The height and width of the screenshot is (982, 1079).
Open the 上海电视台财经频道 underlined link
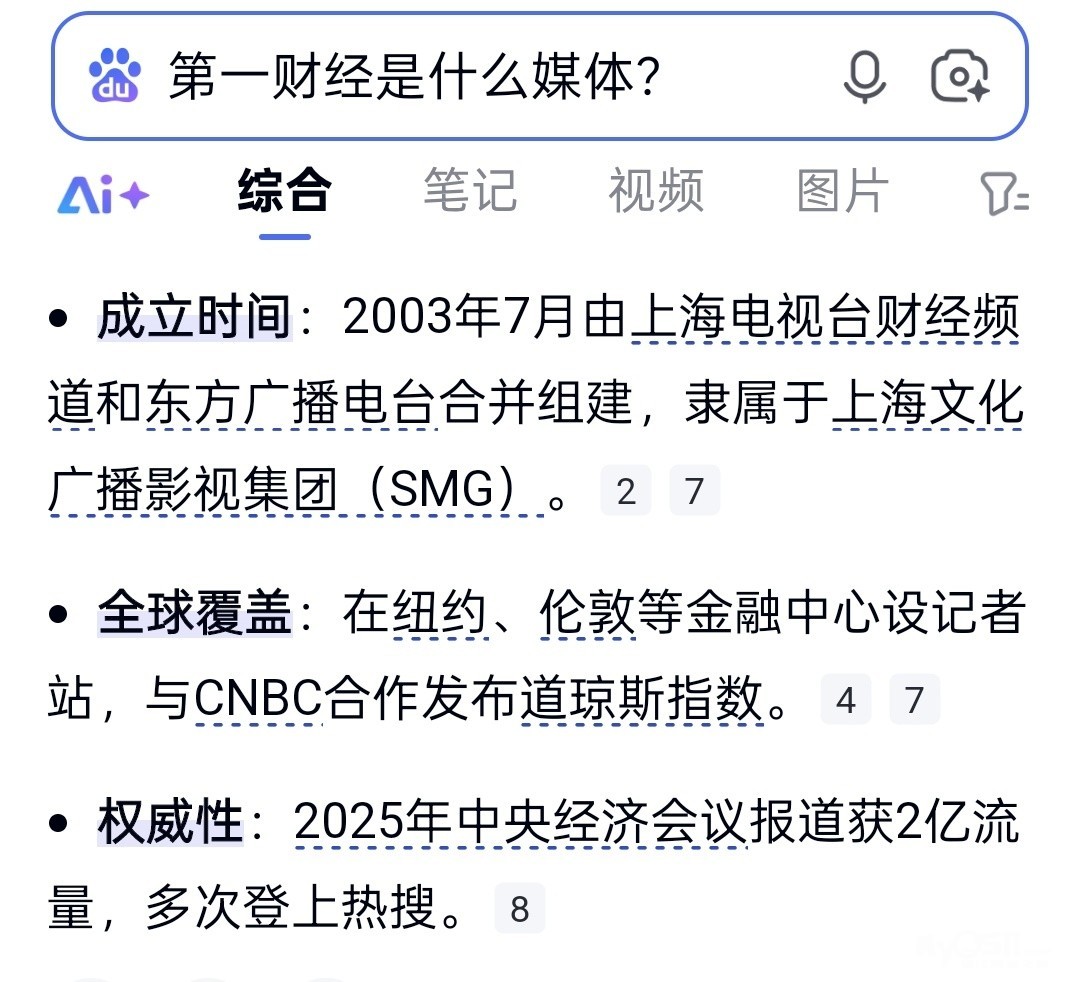pos(824,318)
